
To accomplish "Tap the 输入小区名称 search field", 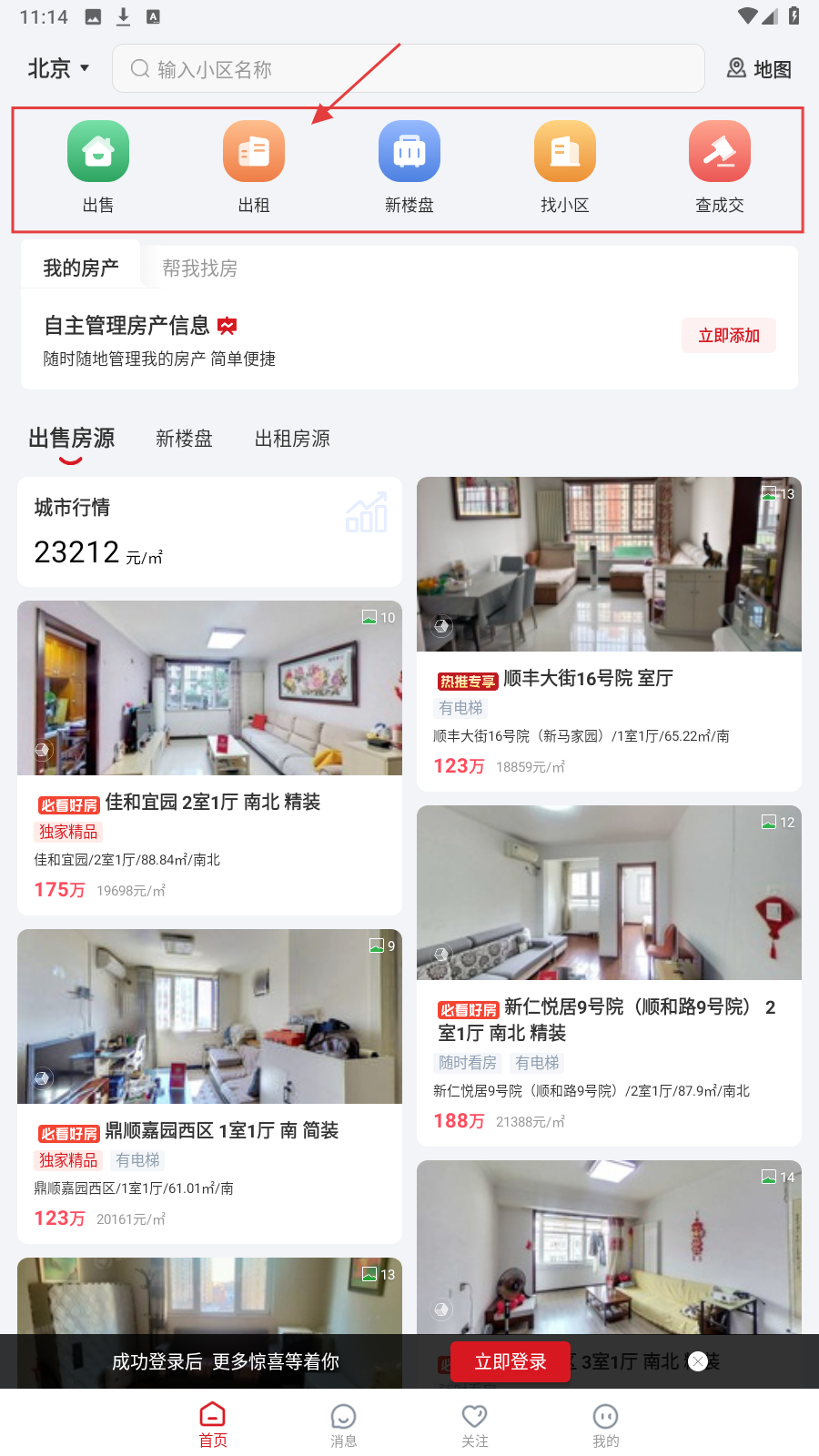I will [408, 69].
